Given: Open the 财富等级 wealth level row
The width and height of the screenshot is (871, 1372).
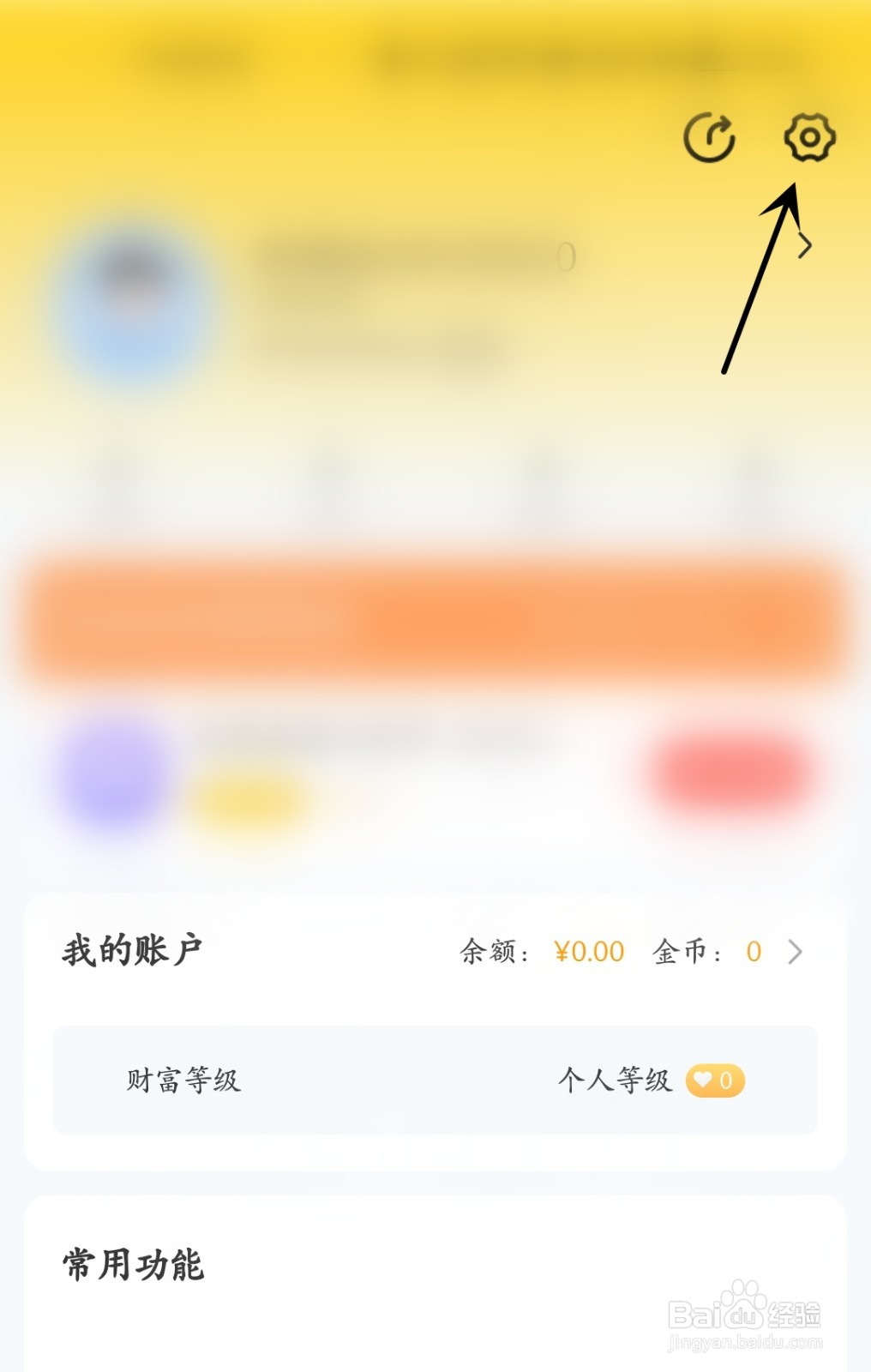Looking at the screenshot, I should [x=183, y=1080].
